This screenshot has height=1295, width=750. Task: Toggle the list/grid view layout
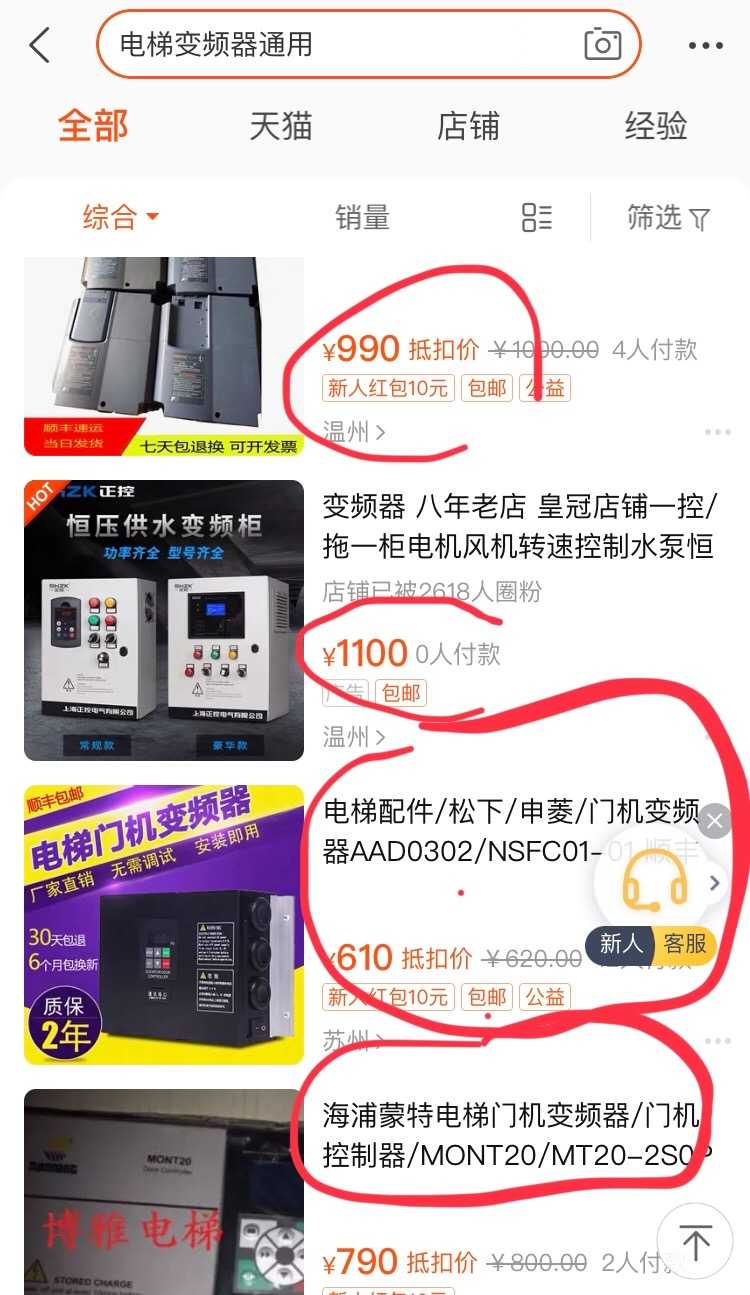[537, 217]
